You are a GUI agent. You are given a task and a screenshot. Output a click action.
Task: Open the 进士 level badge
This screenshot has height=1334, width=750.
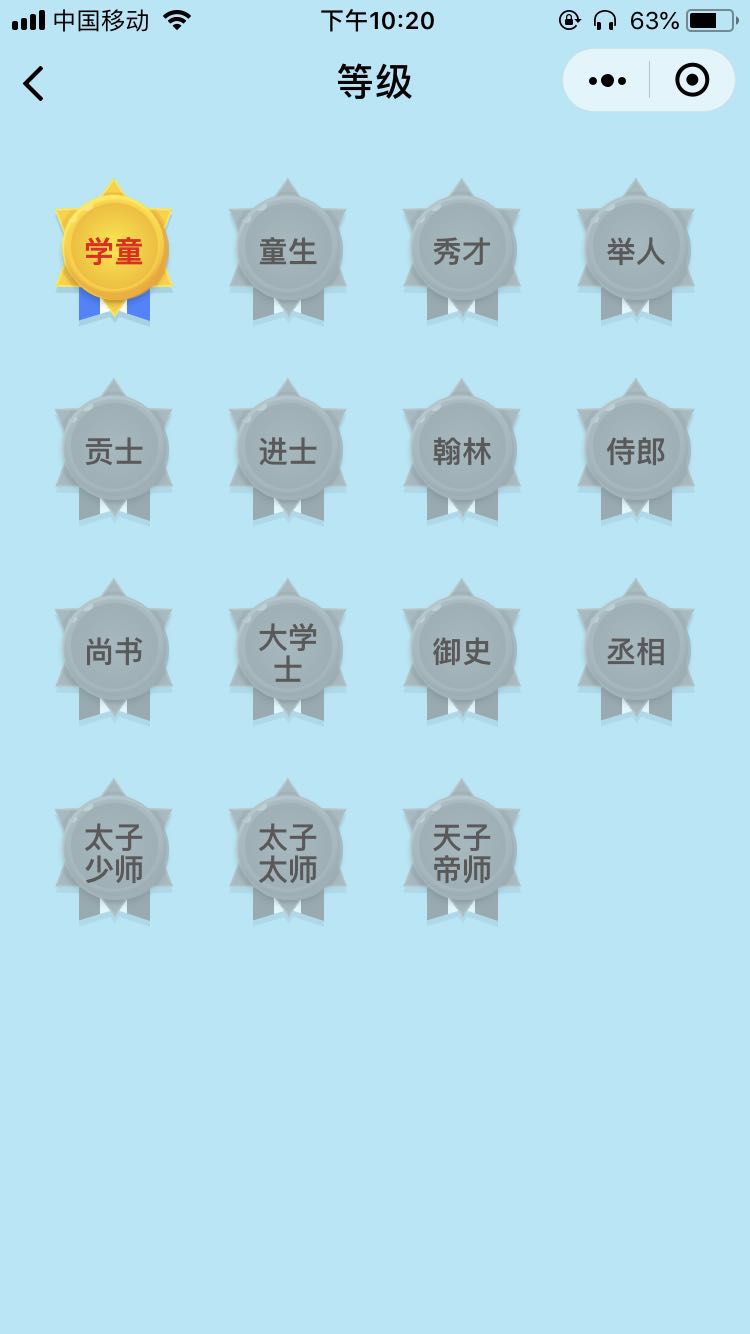click(x=288, y=450)
